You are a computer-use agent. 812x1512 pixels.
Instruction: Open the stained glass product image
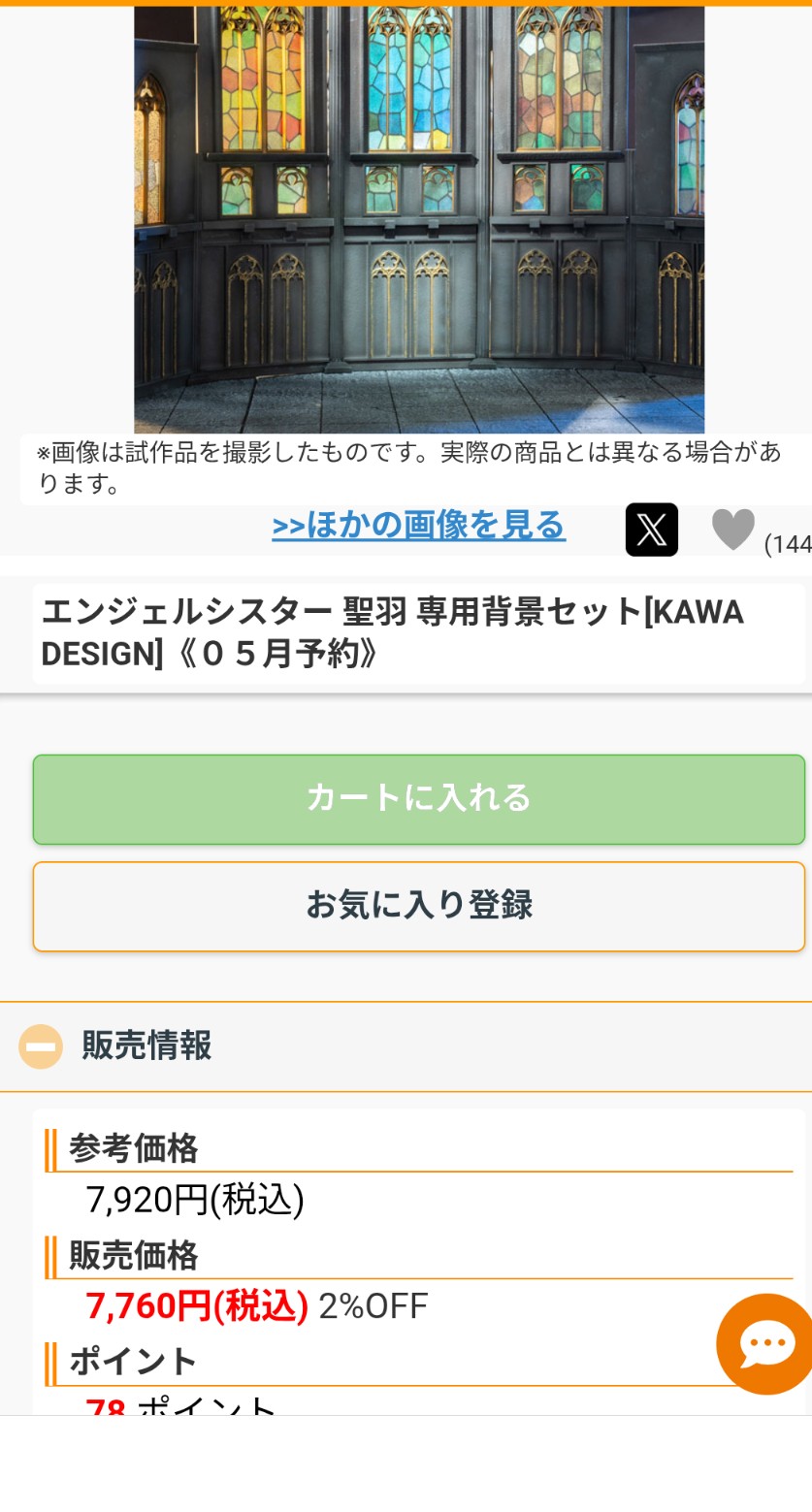point(418,218)
